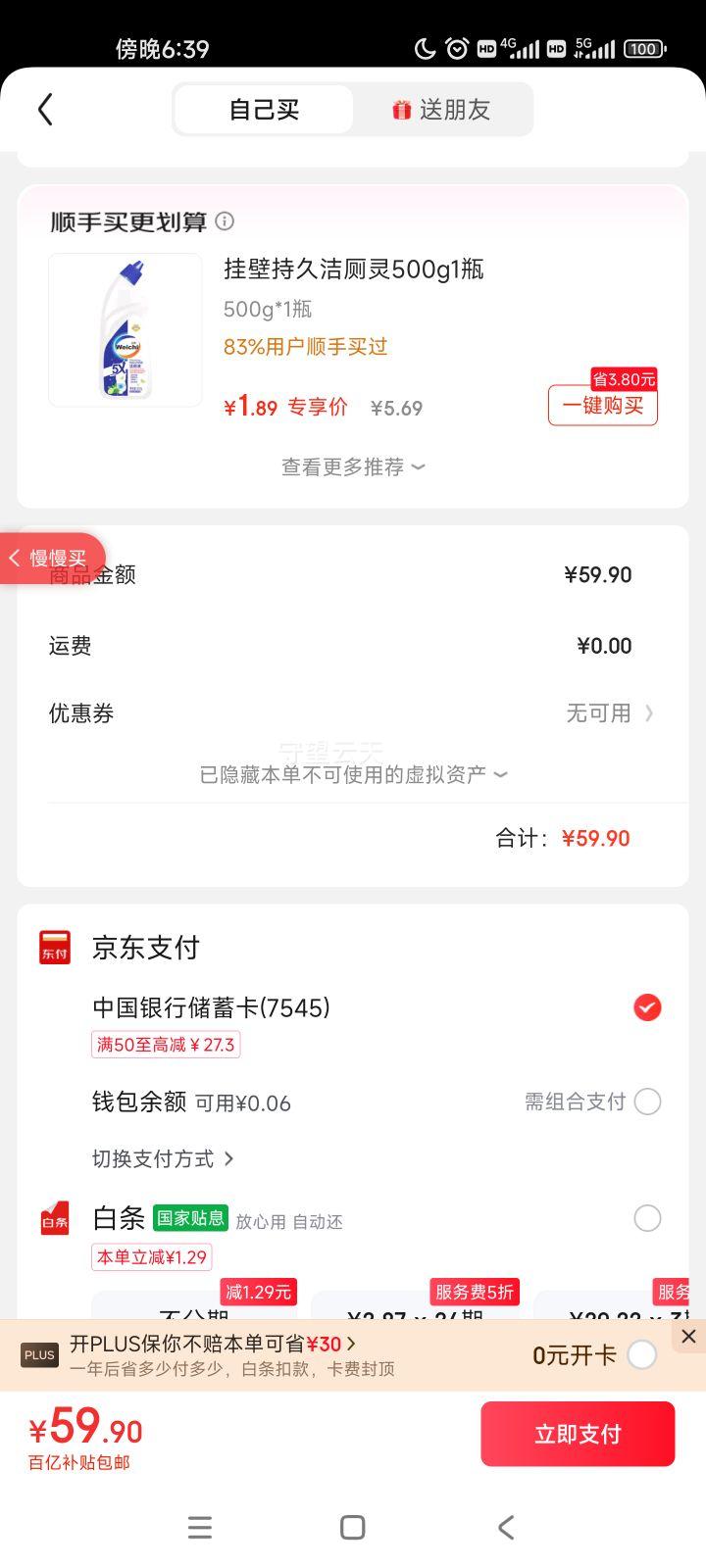Expand 已隐藏本单不可使用的虚拟资产
The width and height of the screenshot is (706, 1568).
pyautogui.click(x=353, y=775)
